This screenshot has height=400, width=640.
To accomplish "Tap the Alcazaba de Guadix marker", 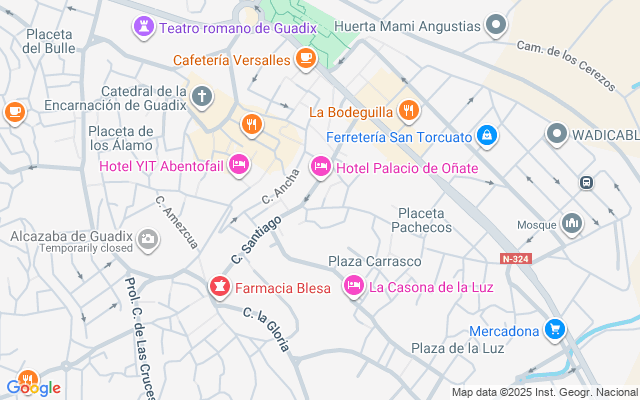I will coord(148,238).
